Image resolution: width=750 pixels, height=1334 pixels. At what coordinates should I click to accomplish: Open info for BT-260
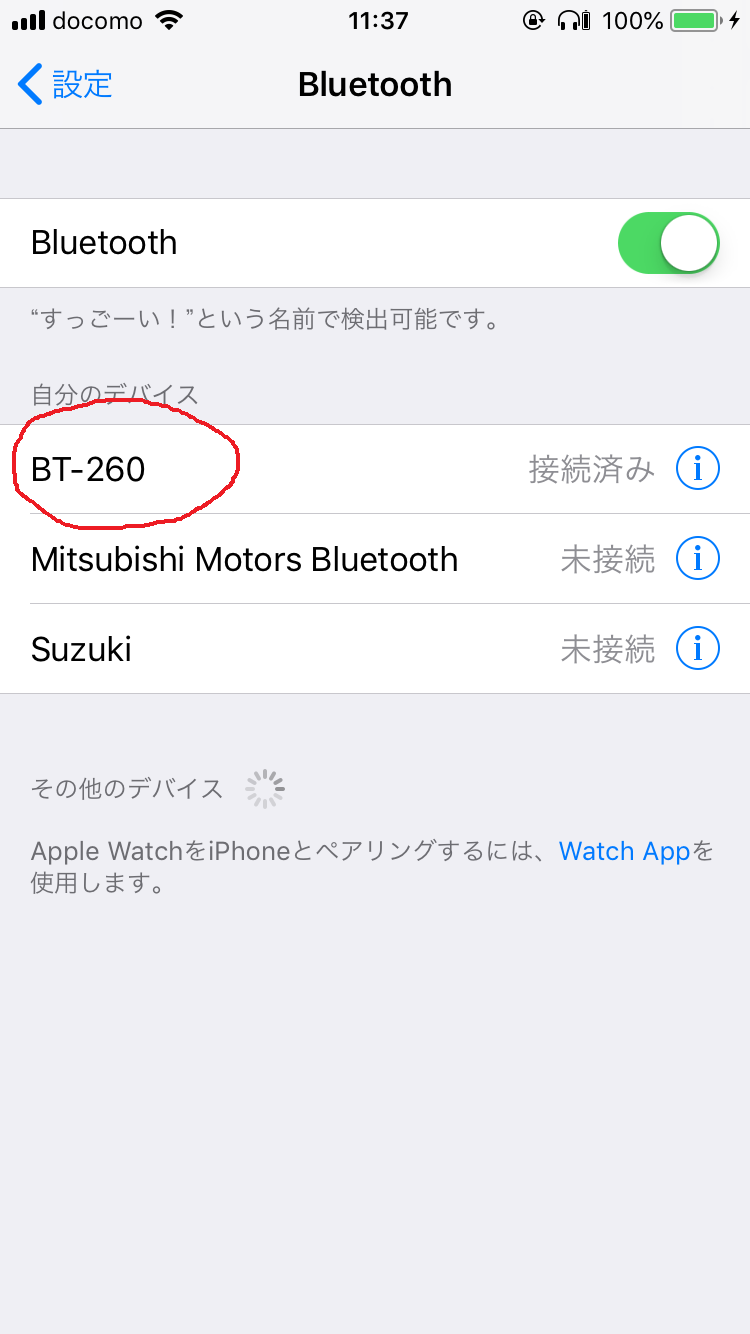(698, 469)
